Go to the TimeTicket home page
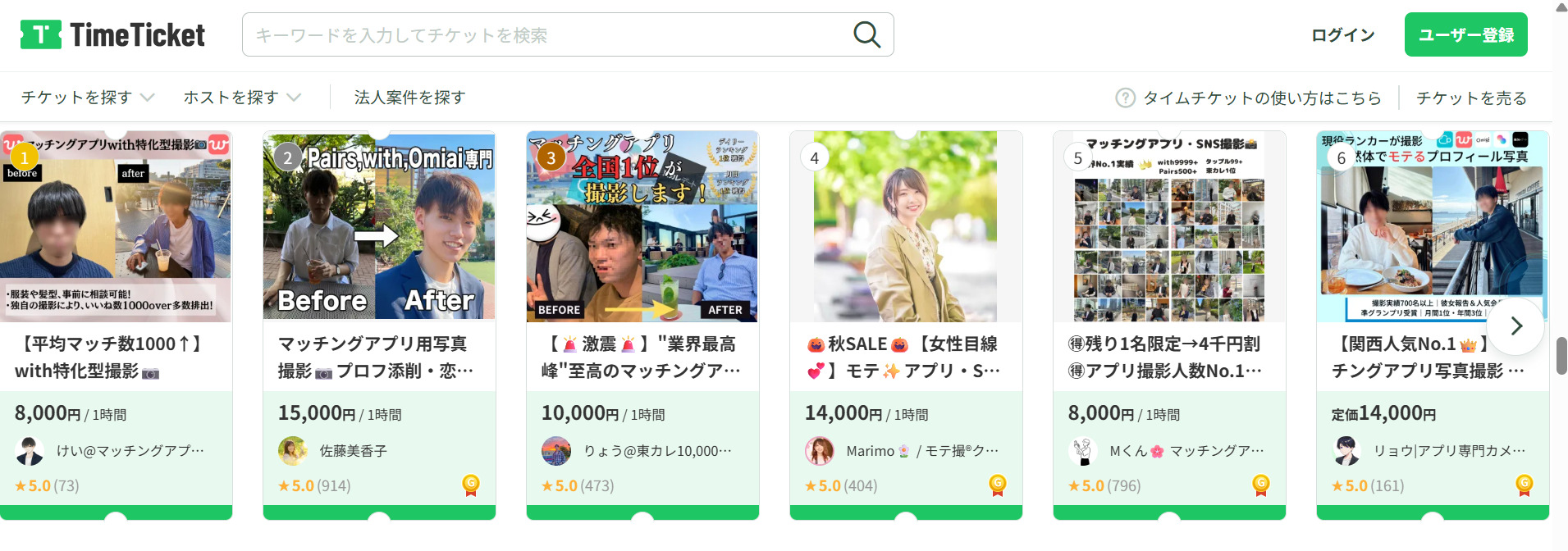This screenshot has width=1568, height=551. [x=113, y=35]
